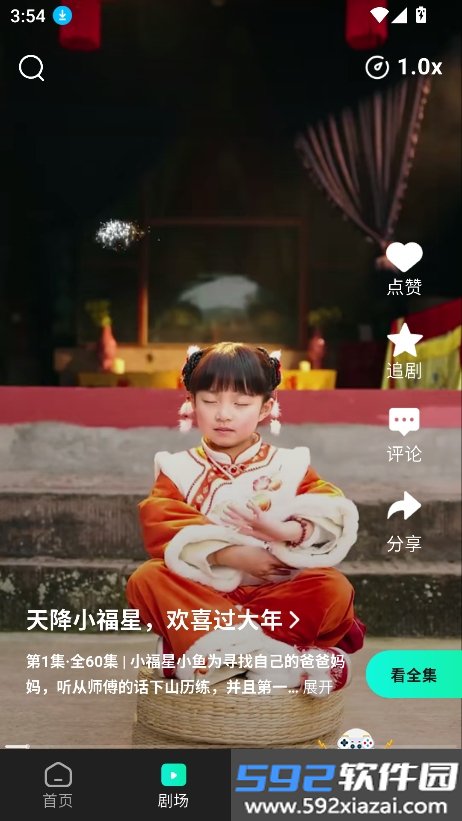Change the 1.0x playback speed
Screen dimensions: 462x821
403,67
